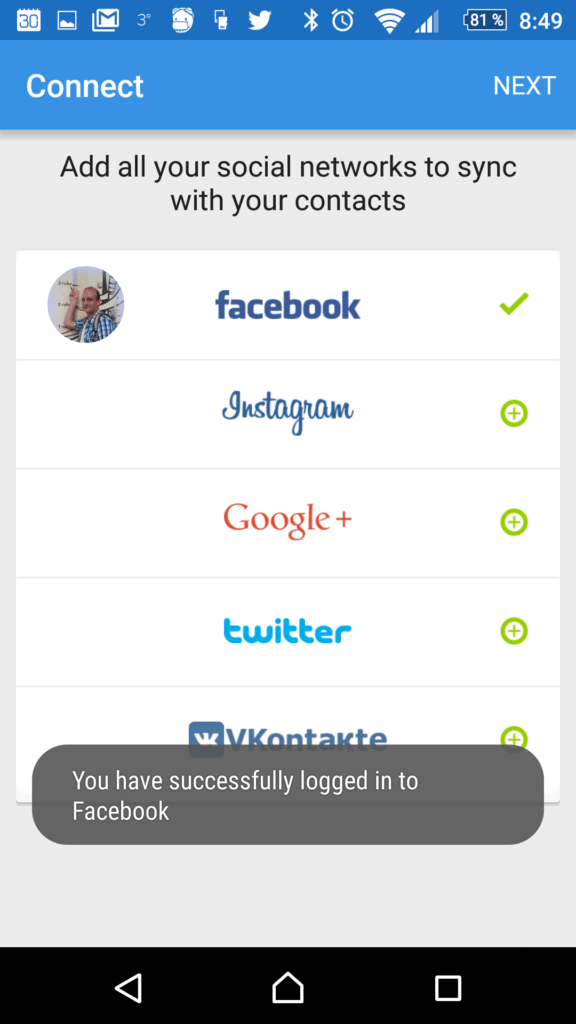Go back with the system back button
Screen dimensions: 576x1024
pos(128,987)
